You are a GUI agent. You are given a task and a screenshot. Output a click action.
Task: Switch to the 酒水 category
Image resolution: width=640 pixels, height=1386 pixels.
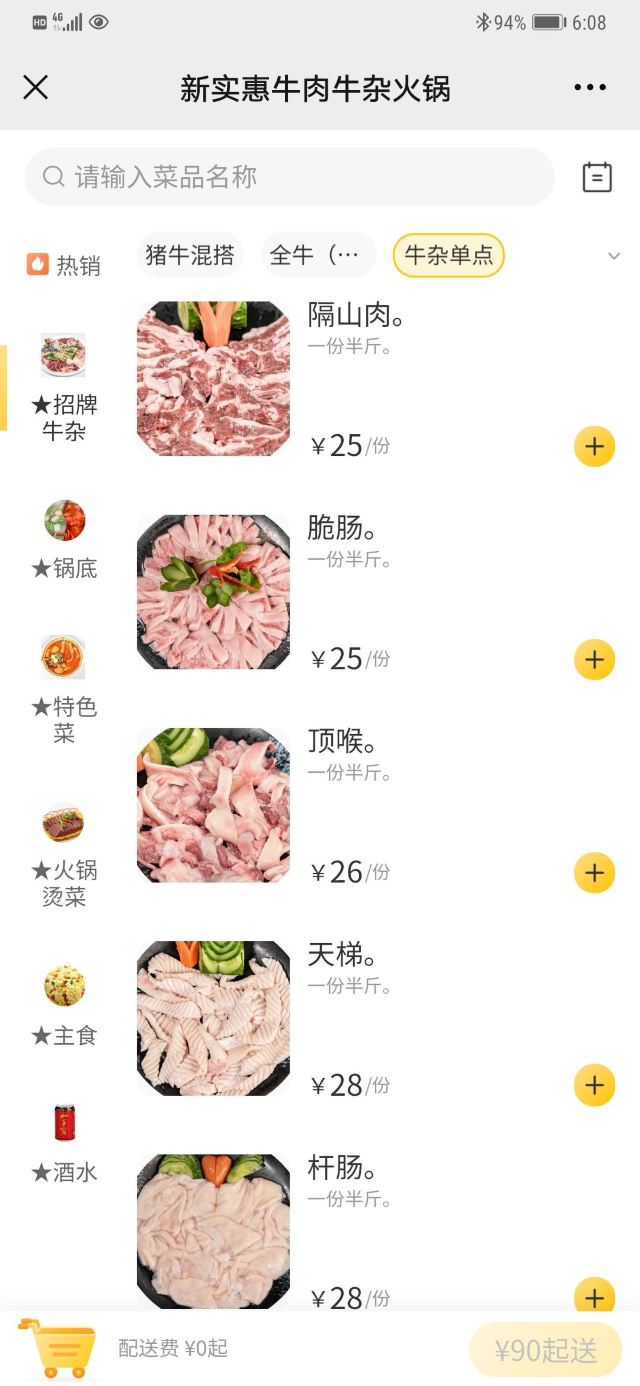(x=64, y=1143)
